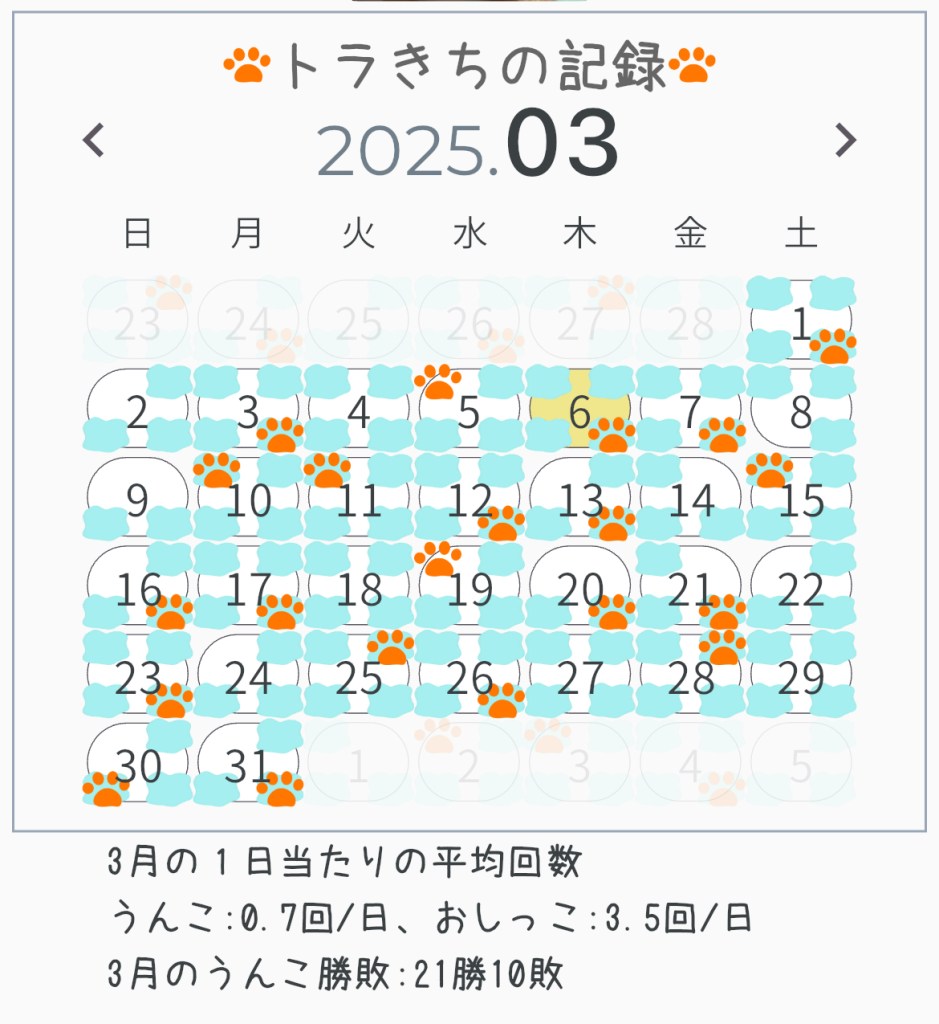
Task: Select March 31 in the calendar
Action: pyautogui.click(x=248, y=767)
